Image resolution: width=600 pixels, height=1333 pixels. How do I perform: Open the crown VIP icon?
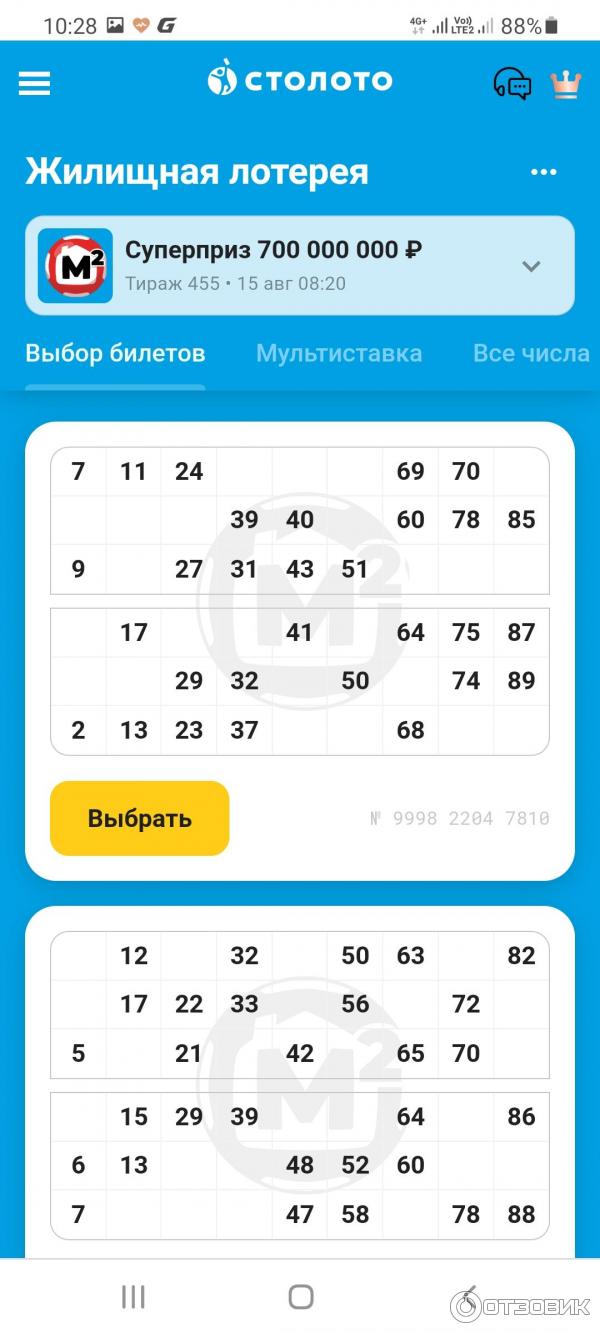pyautogui.click(x=566, y=83)
